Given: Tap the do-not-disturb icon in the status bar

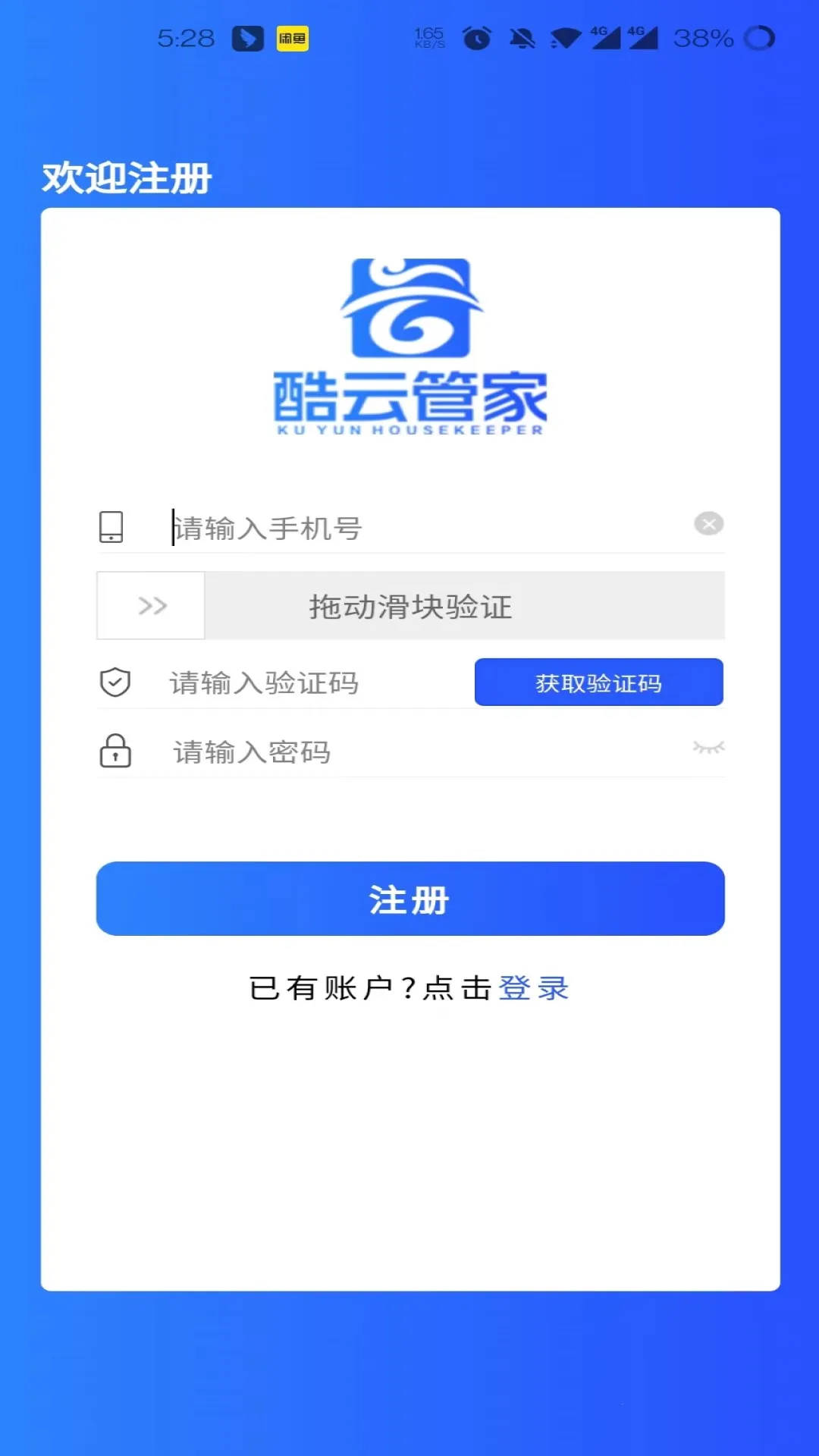Looking at the screenshot, I should point(523,36).
